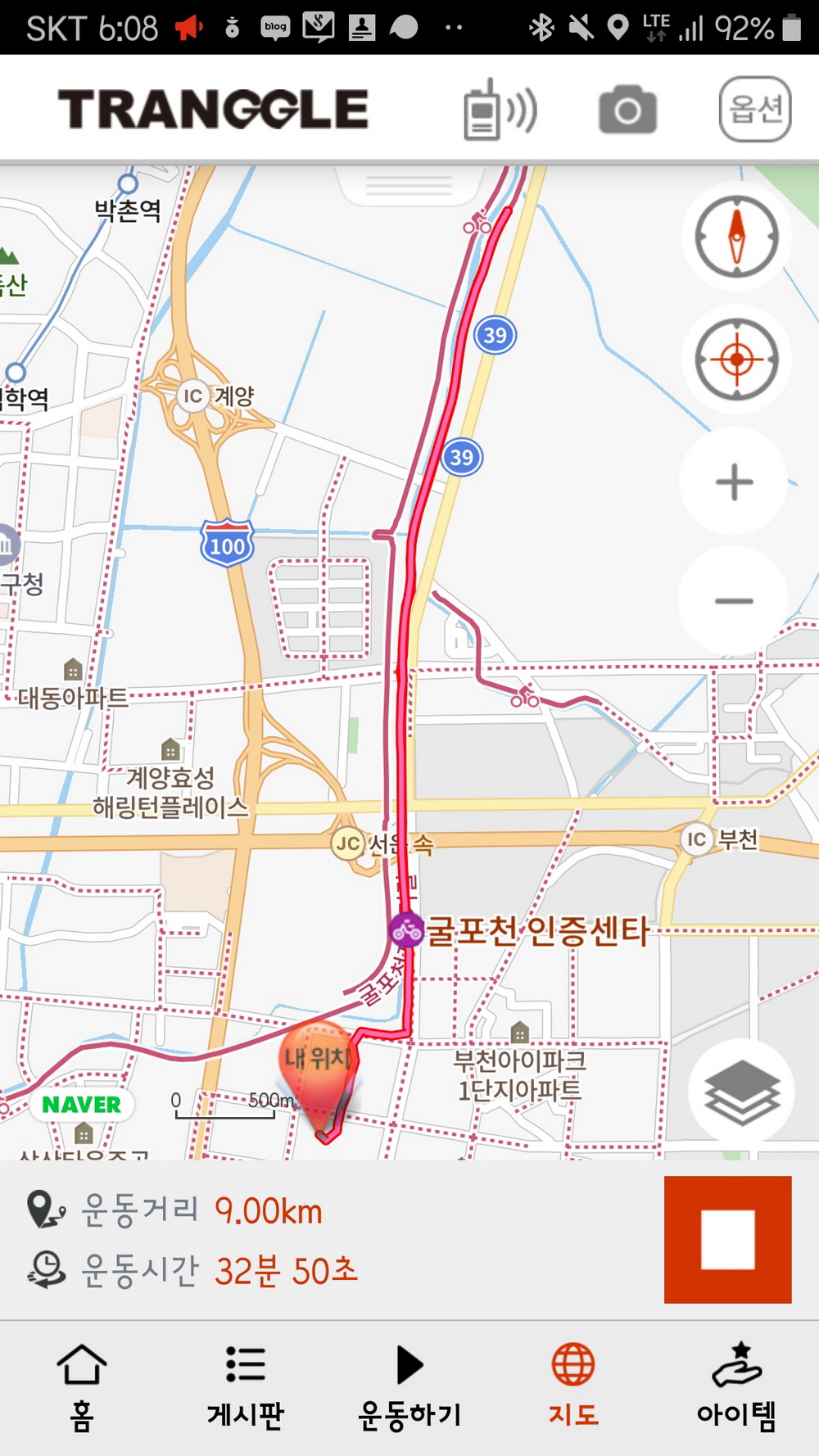Center map on my current location
Viewport: 819px width, 1456px height.
point(736,359)
